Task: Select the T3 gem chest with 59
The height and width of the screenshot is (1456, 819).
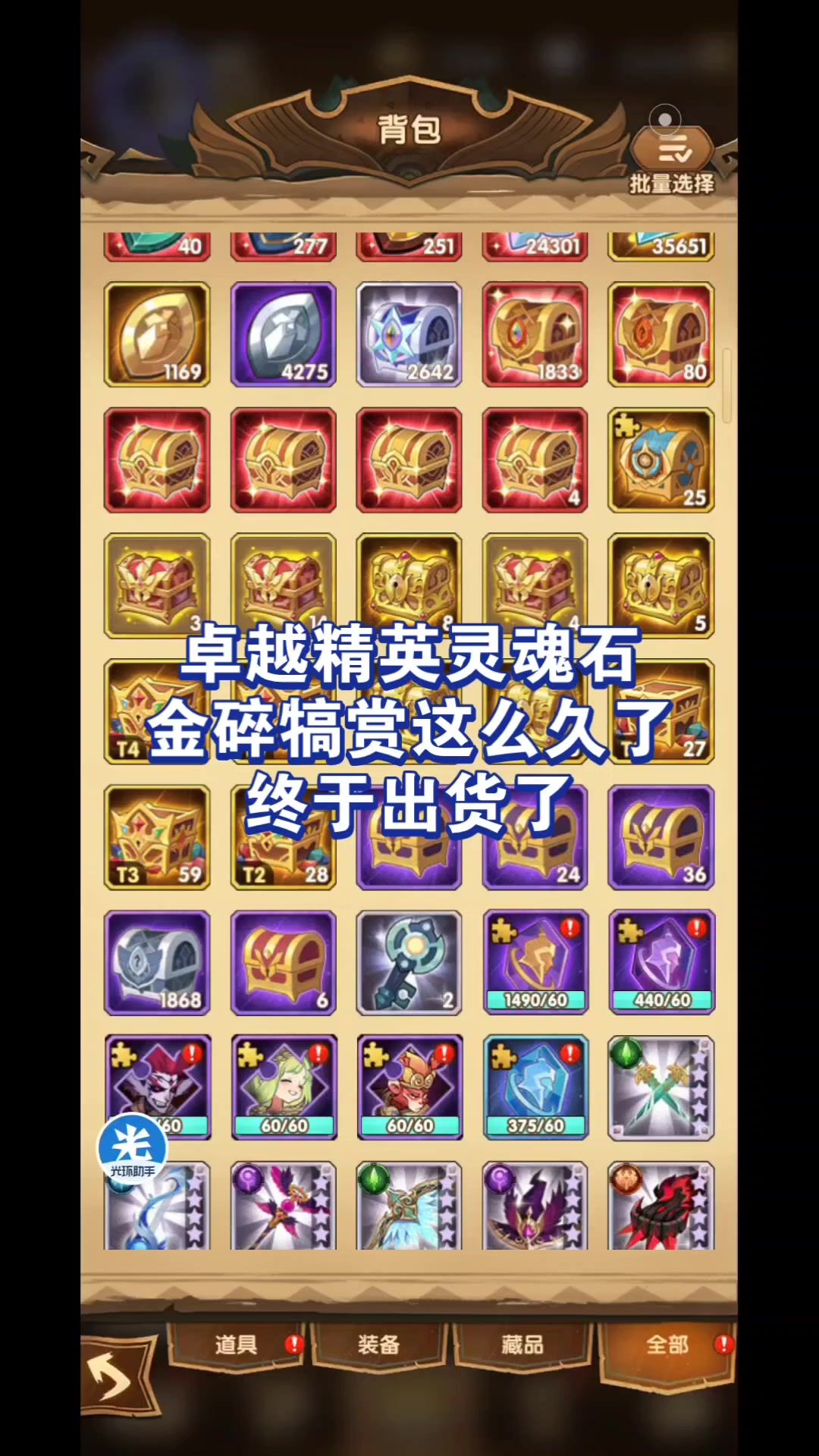Action: pos(157,837)
